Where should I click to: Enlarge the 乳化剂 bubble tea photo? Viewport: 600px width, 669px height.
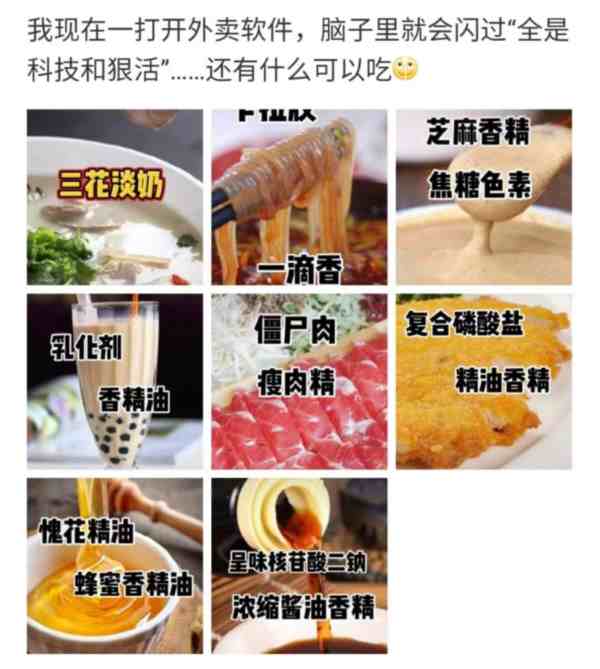114,381
